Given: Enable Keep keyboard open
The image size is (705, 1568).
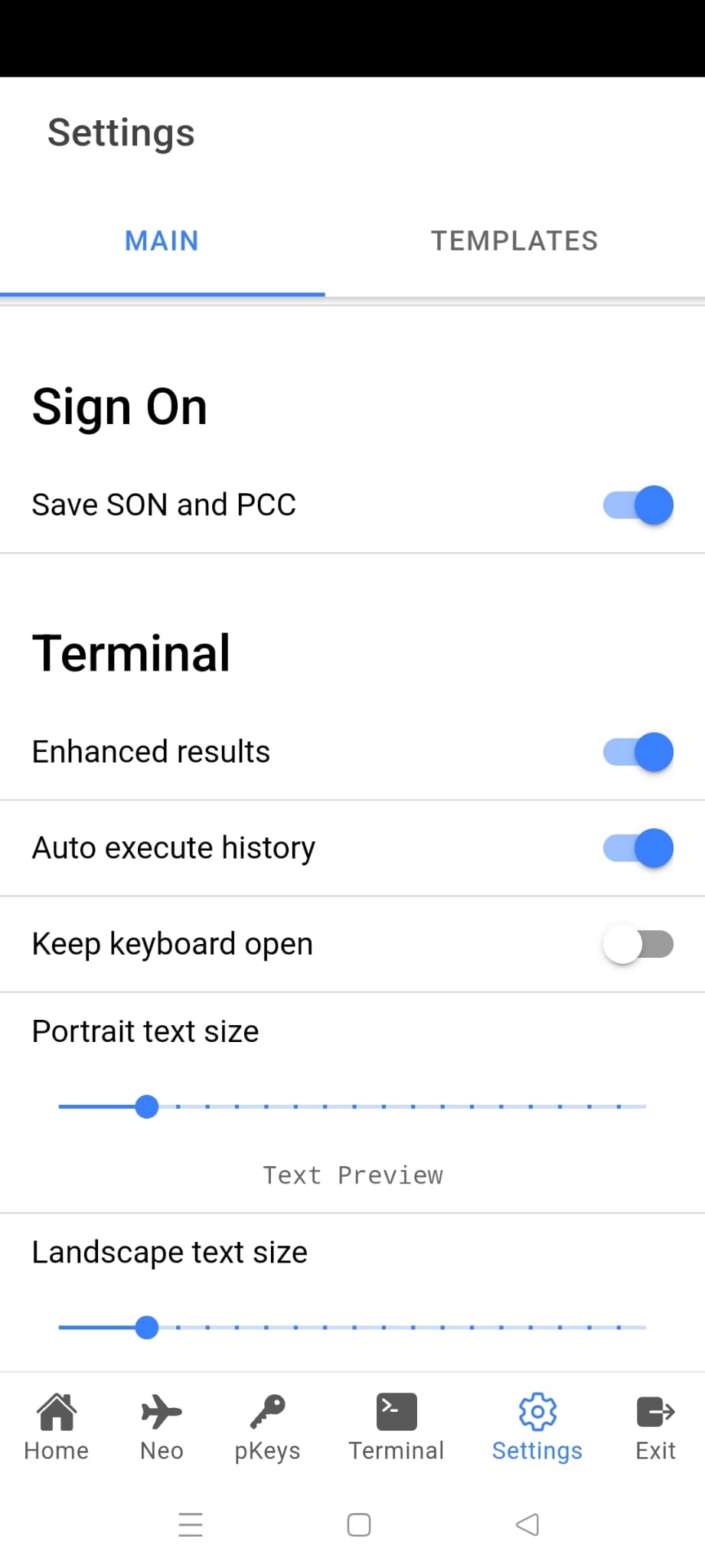Looking at the screenshot, I should [638, 944].
